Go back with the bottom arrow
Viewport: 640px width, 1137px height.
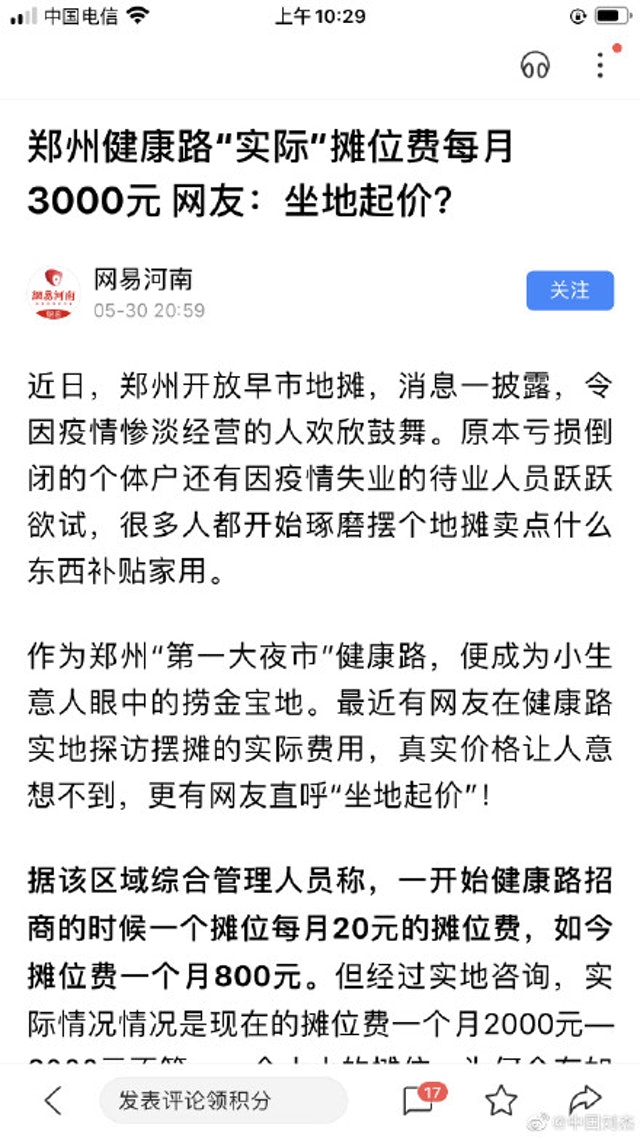[x=53, y=1100]
